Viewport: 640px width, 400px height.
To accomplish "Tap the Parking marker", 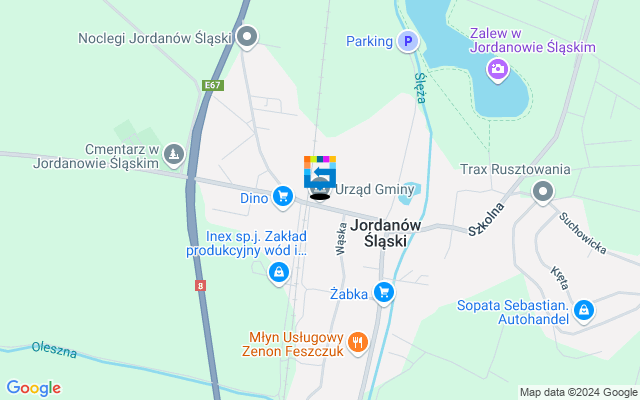I will pyautogui.click(x=407, y=41).
